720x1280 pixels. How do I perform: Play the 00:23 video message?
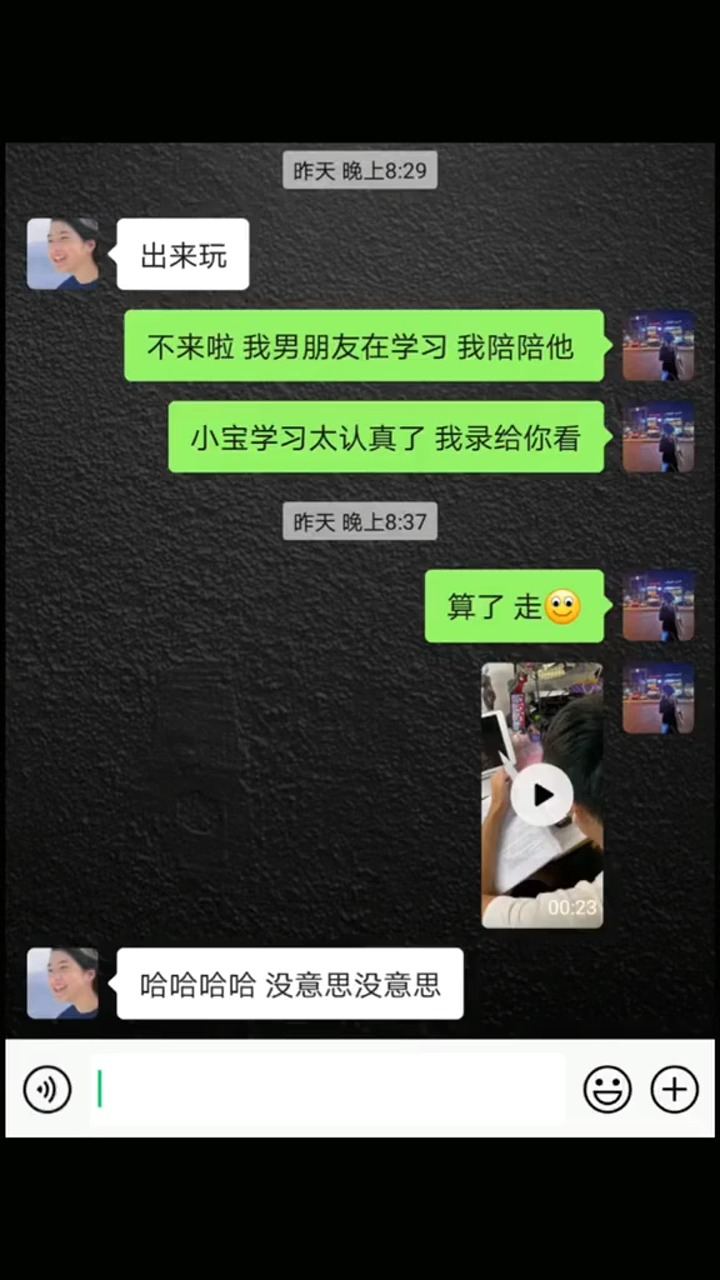pos(542,795)
